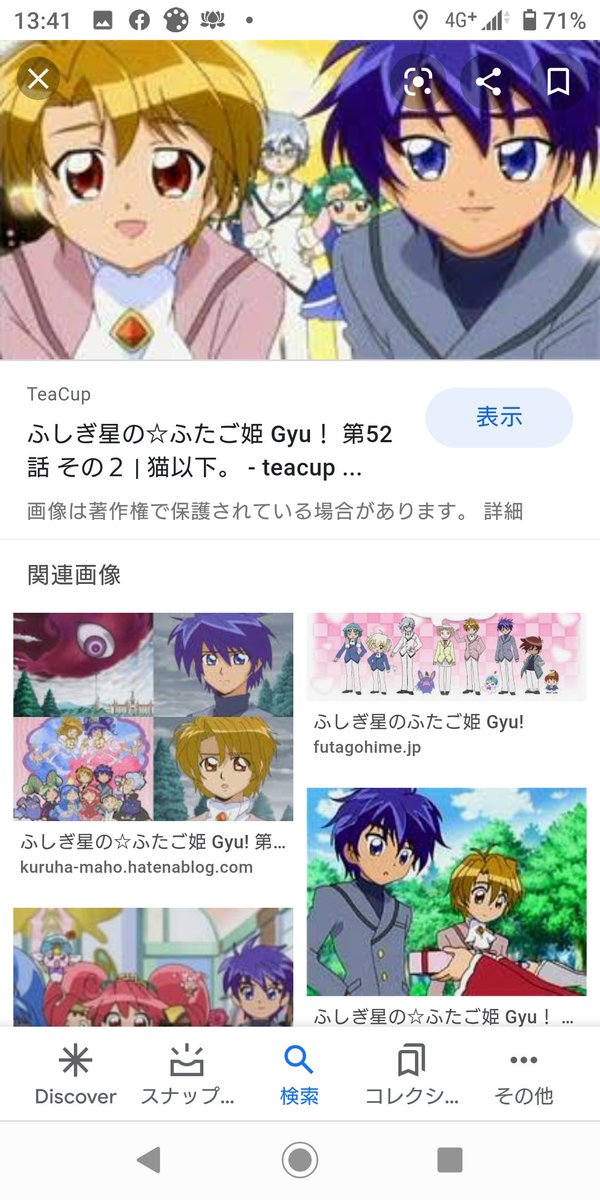This screenshot has width=600, height=1200.
Task: Go to the home screen
Action: 299,1160
